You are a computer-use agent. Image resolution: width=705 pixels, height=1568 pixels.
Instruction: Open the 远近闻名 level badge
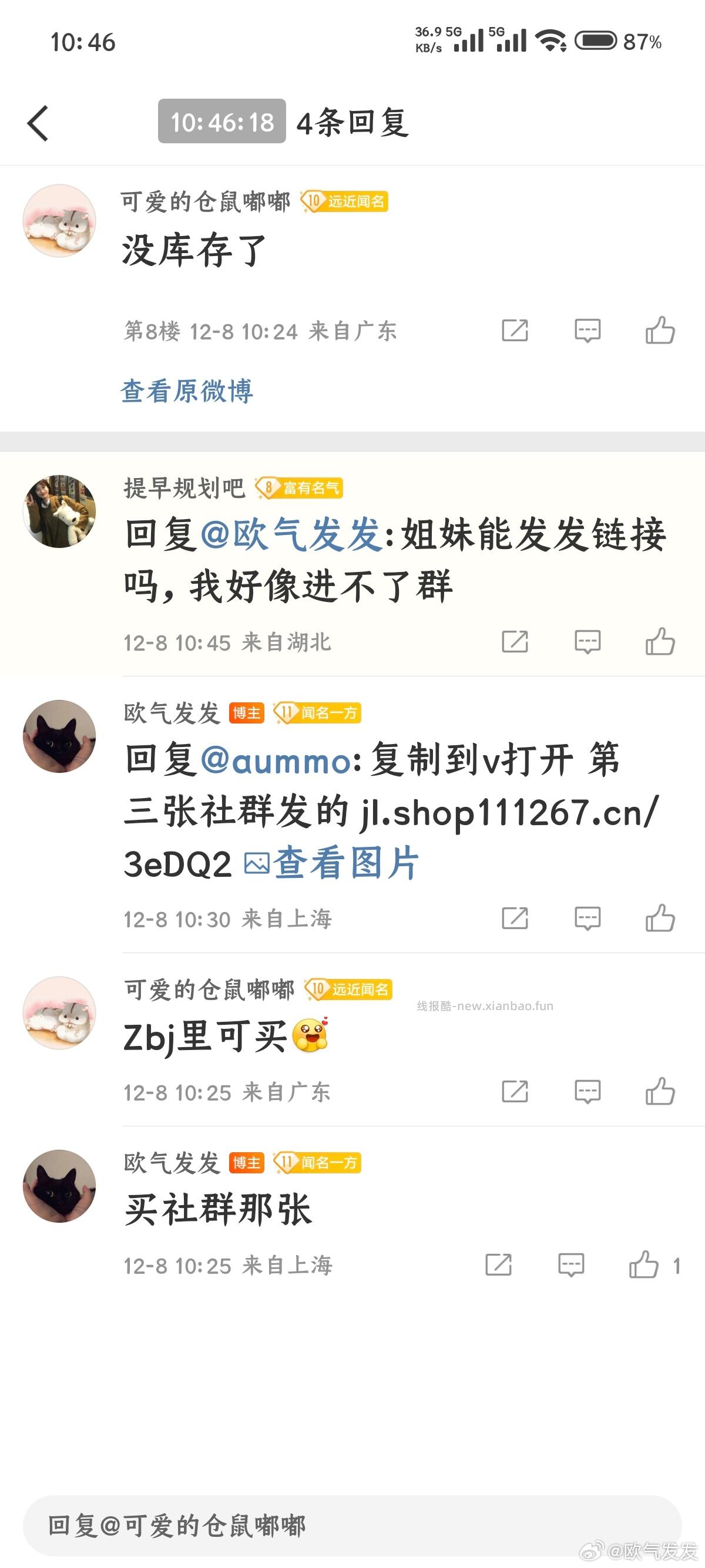(345, 203)
